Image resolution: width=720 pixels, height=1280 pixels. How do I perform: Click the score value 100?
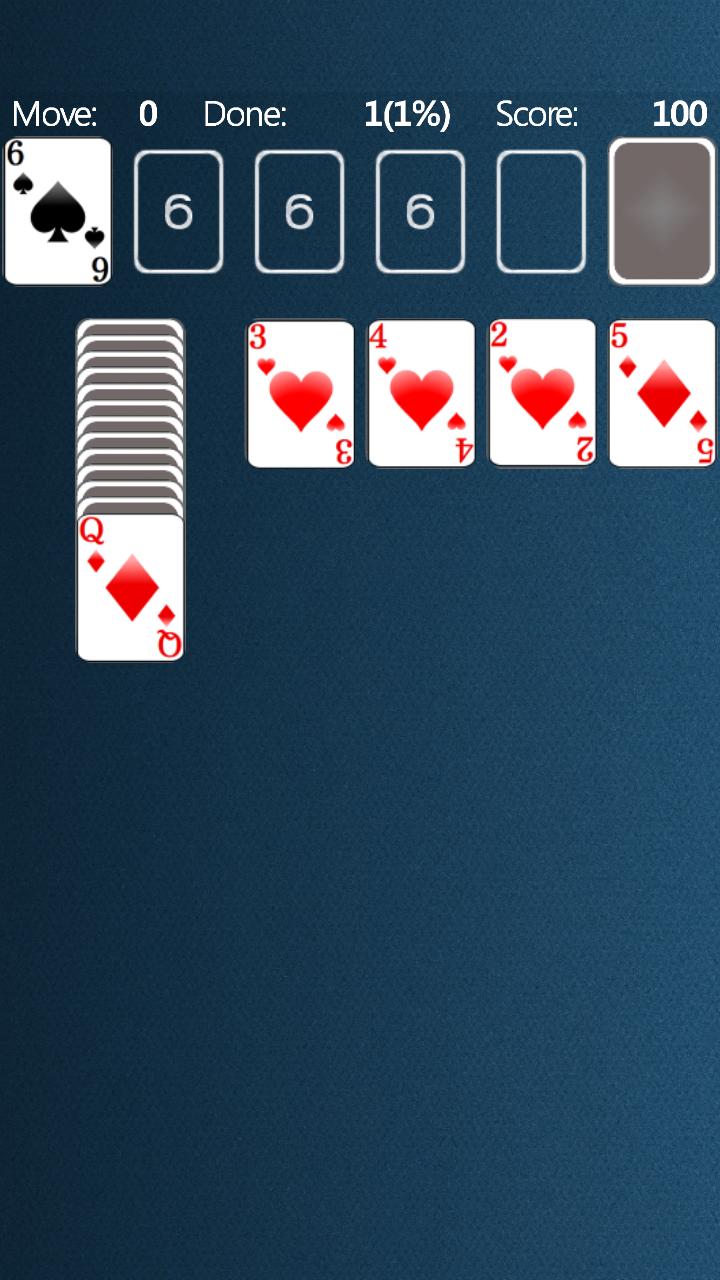[679, 114]
